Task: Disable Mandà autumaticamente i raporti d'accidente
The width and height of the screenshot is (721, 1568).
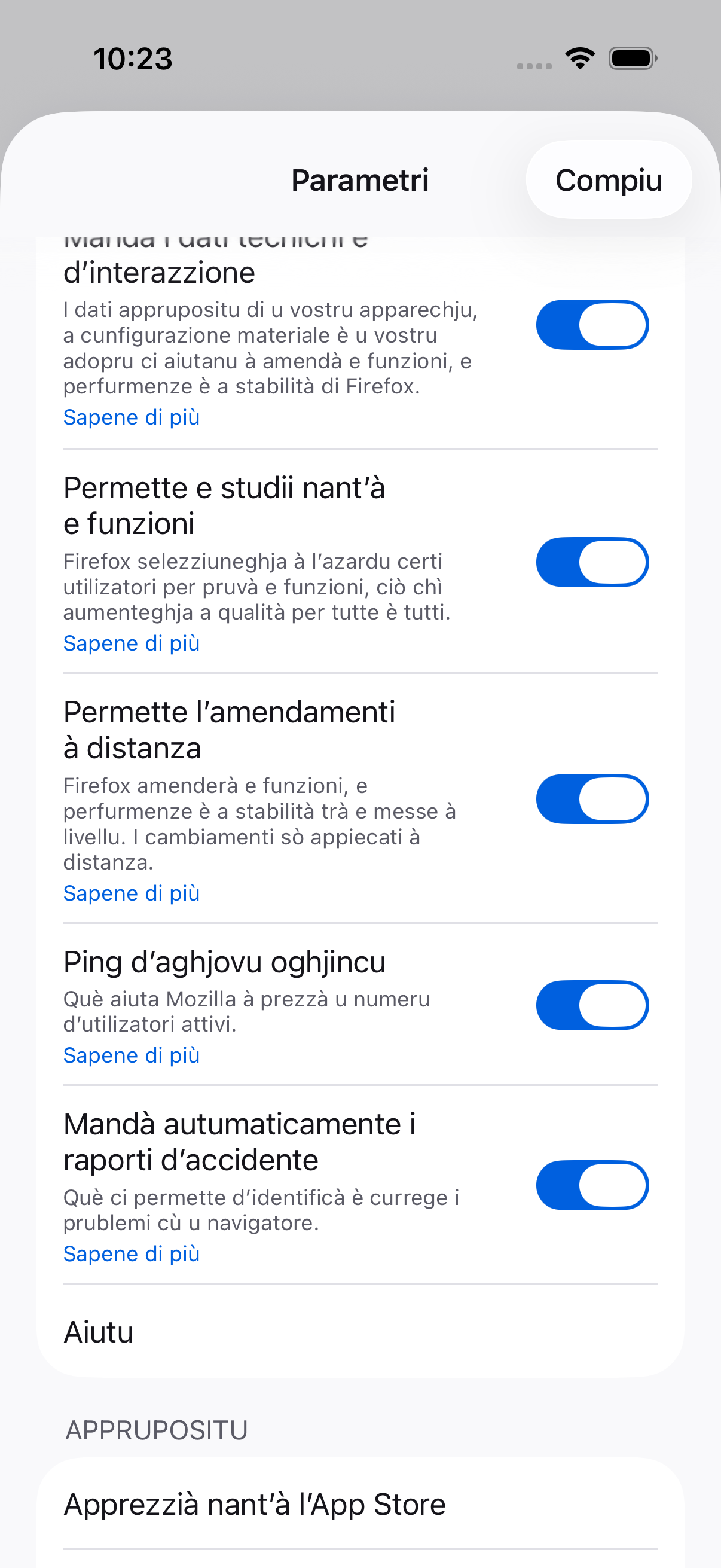Action: tap(591, 1185)
